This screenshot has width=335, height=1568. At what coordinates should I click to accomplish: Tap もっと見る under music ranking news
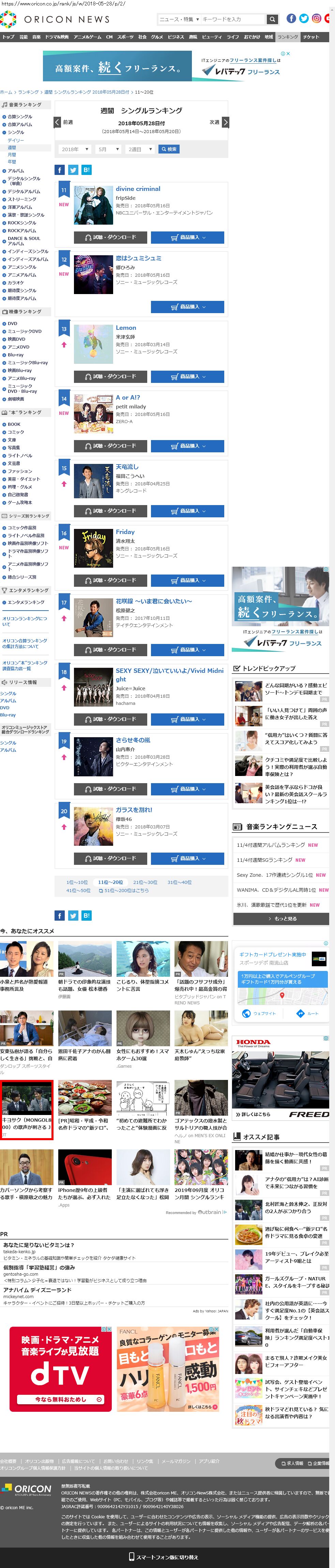[281, 919]
